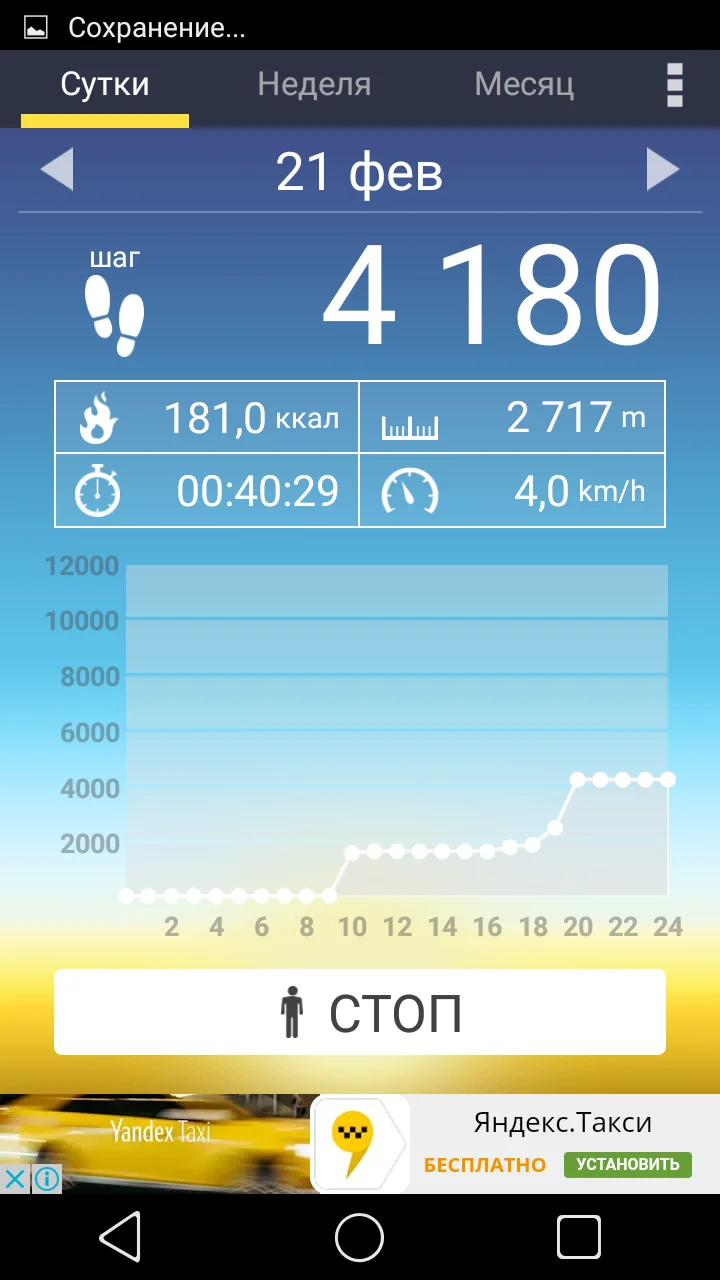Select the Сутки tab
Image resolution: width=720 pixels, height=1280 pixels.
click(105, 85)
